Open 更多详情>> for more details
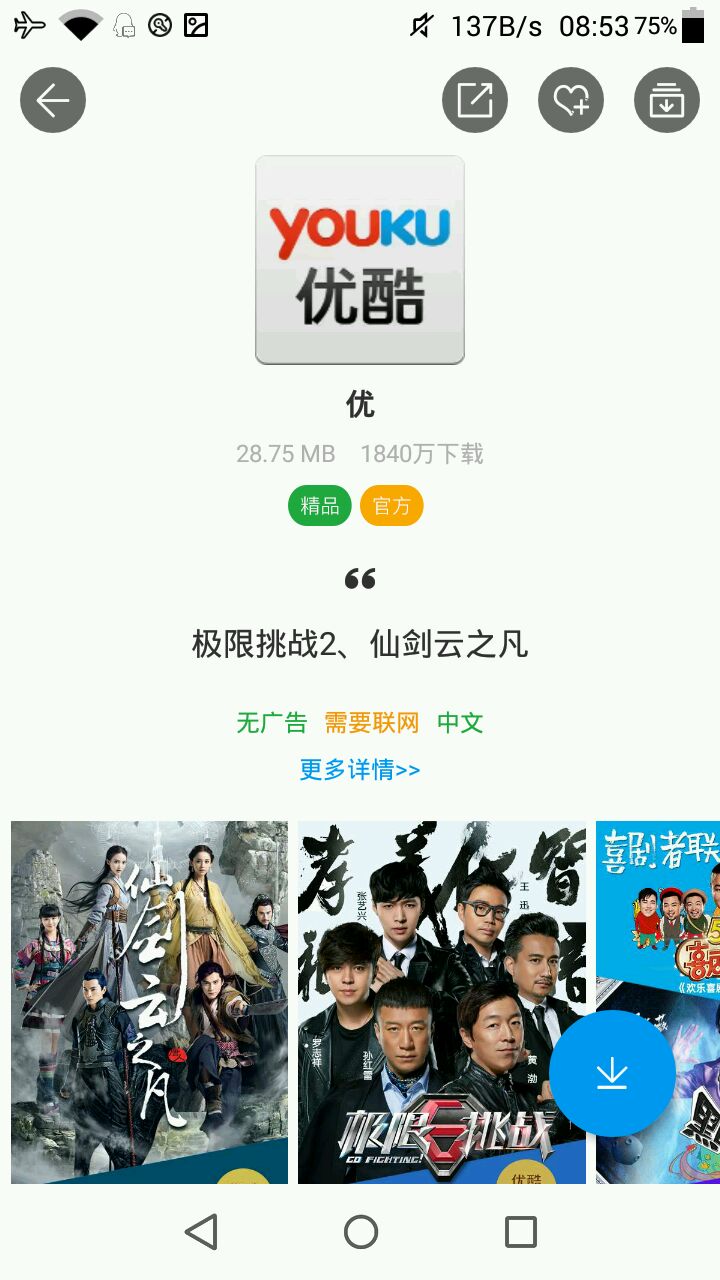This screenshot has width=720, height=1280. pos(360,769)
